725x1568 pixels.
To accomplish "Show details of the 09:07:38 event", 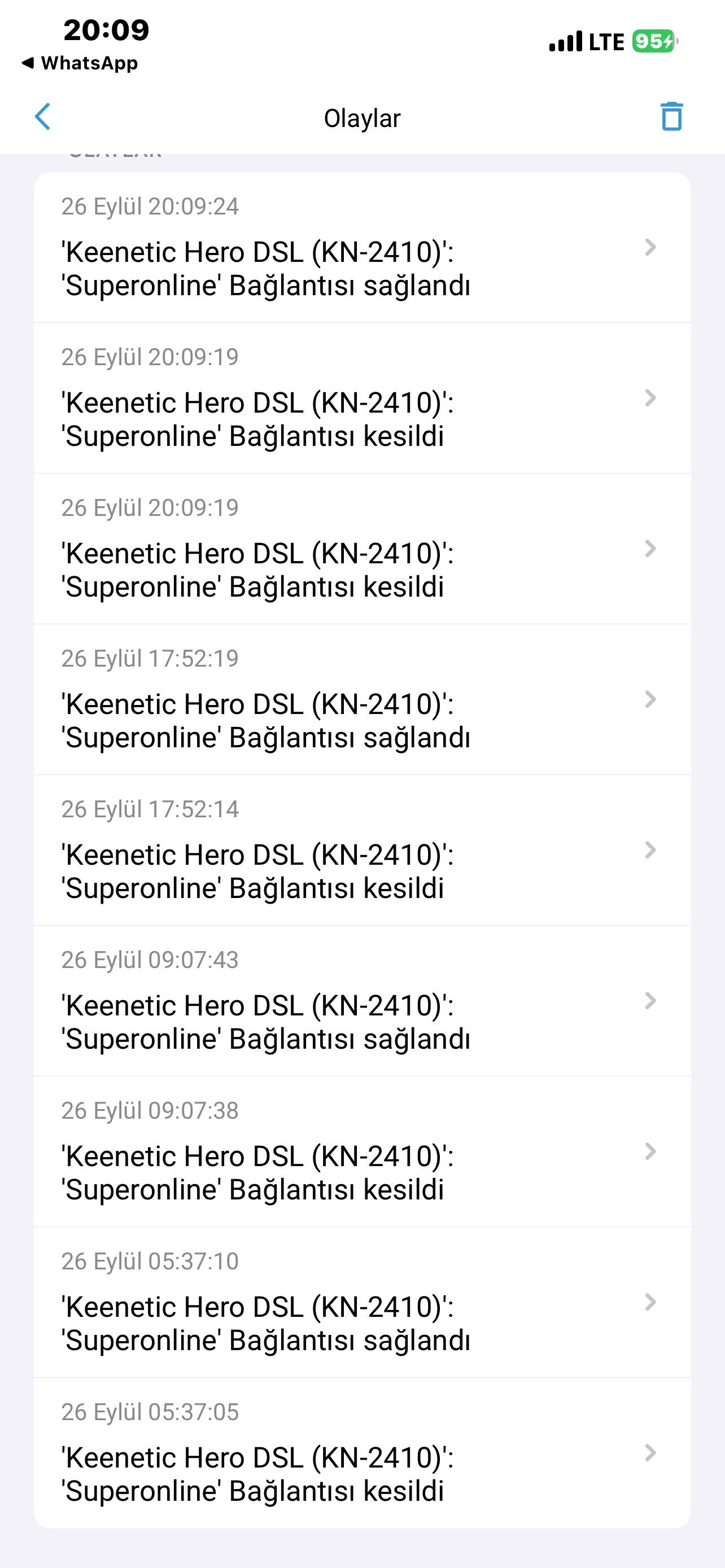I will [x=361, y=1152].
